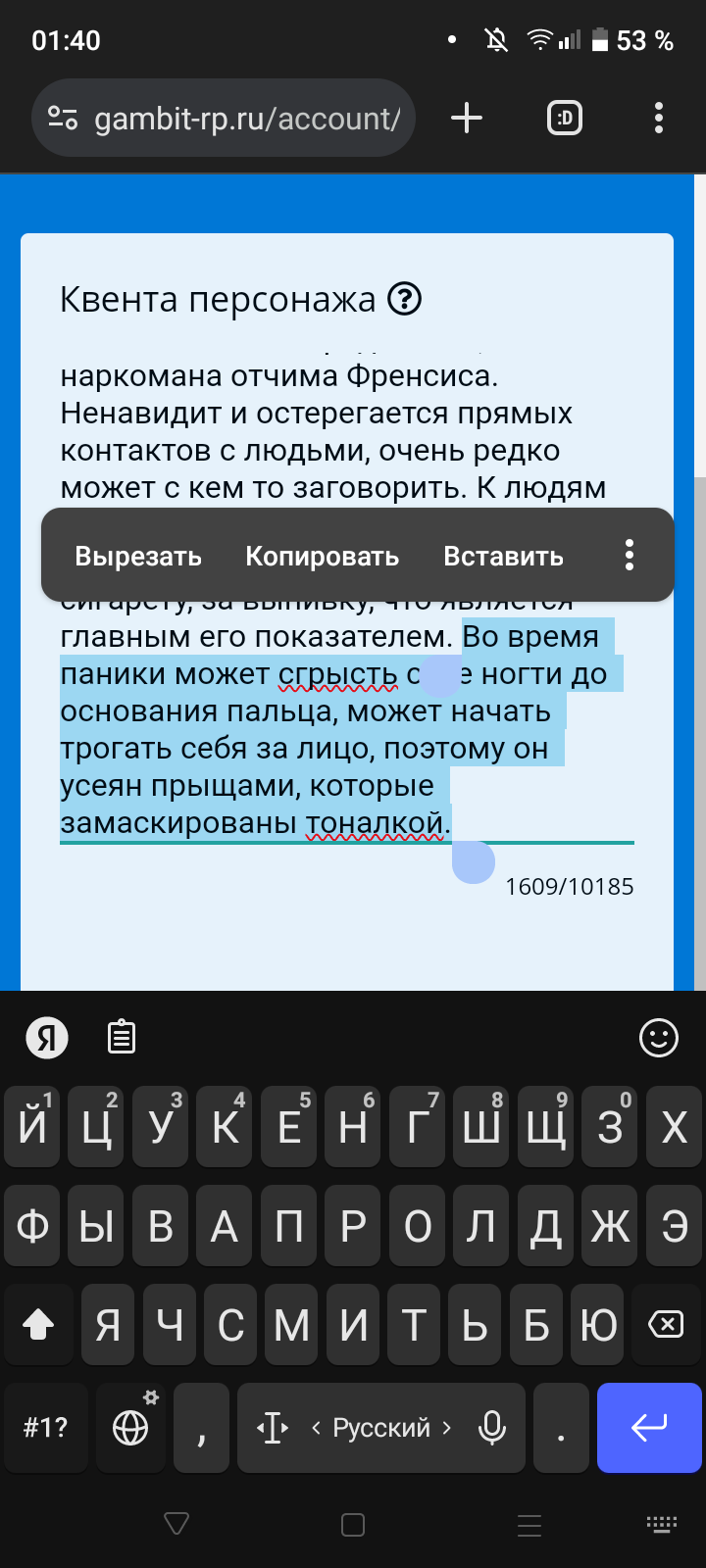The width and height of the screenshot is (706, 1568).
Task: Open a new browser tab
Action: pos(467,119)
